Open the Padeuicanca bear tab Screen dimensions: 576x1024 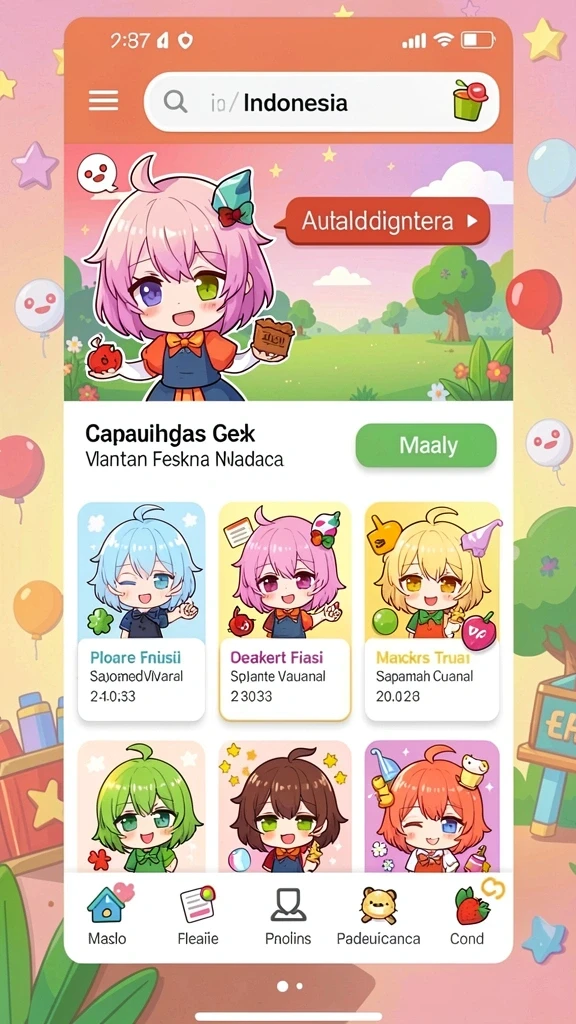379,914
